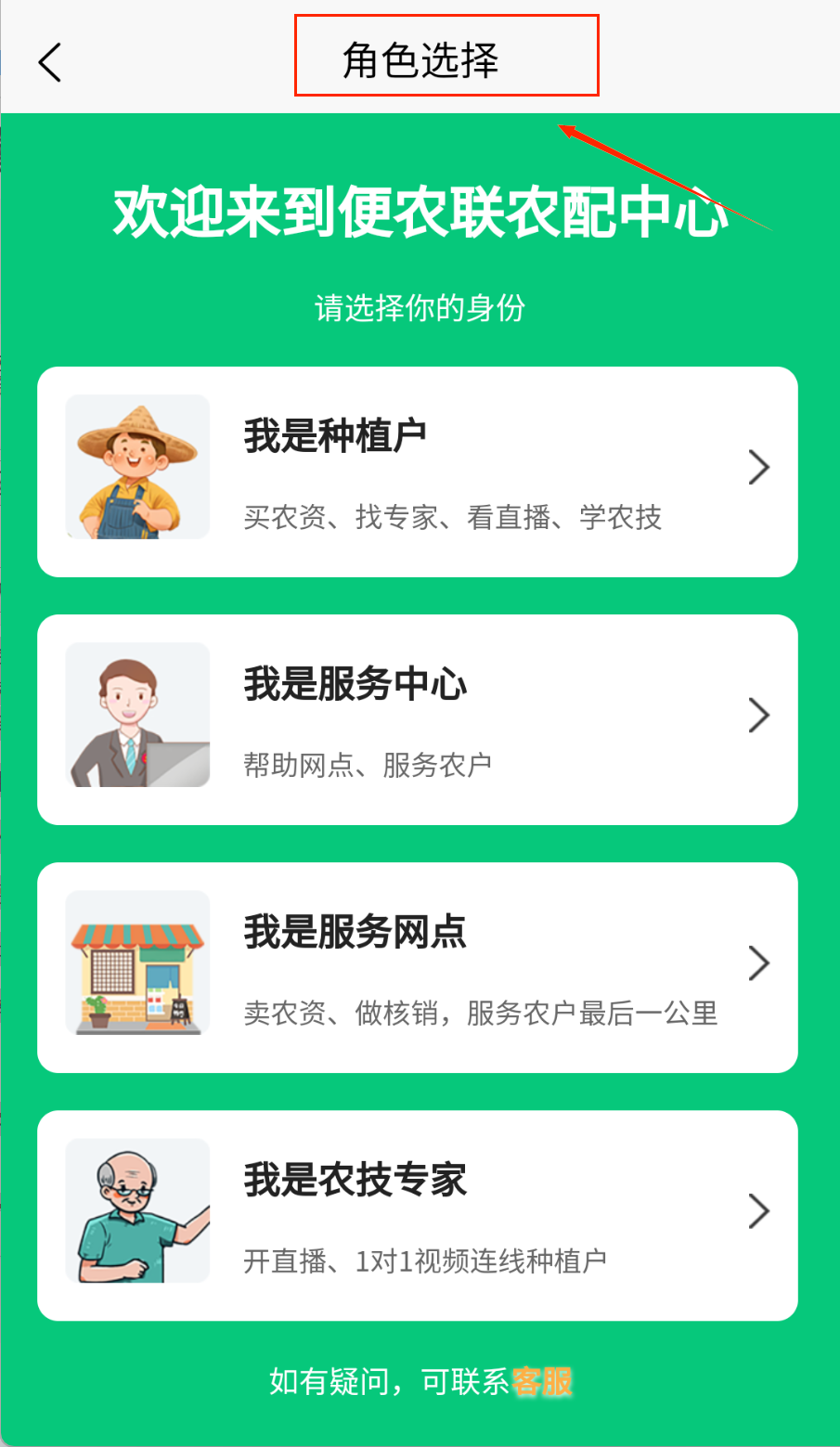The image size is (840, 1447).
Task: Open the 我是服务网点 role card
Action: point(417,967)
